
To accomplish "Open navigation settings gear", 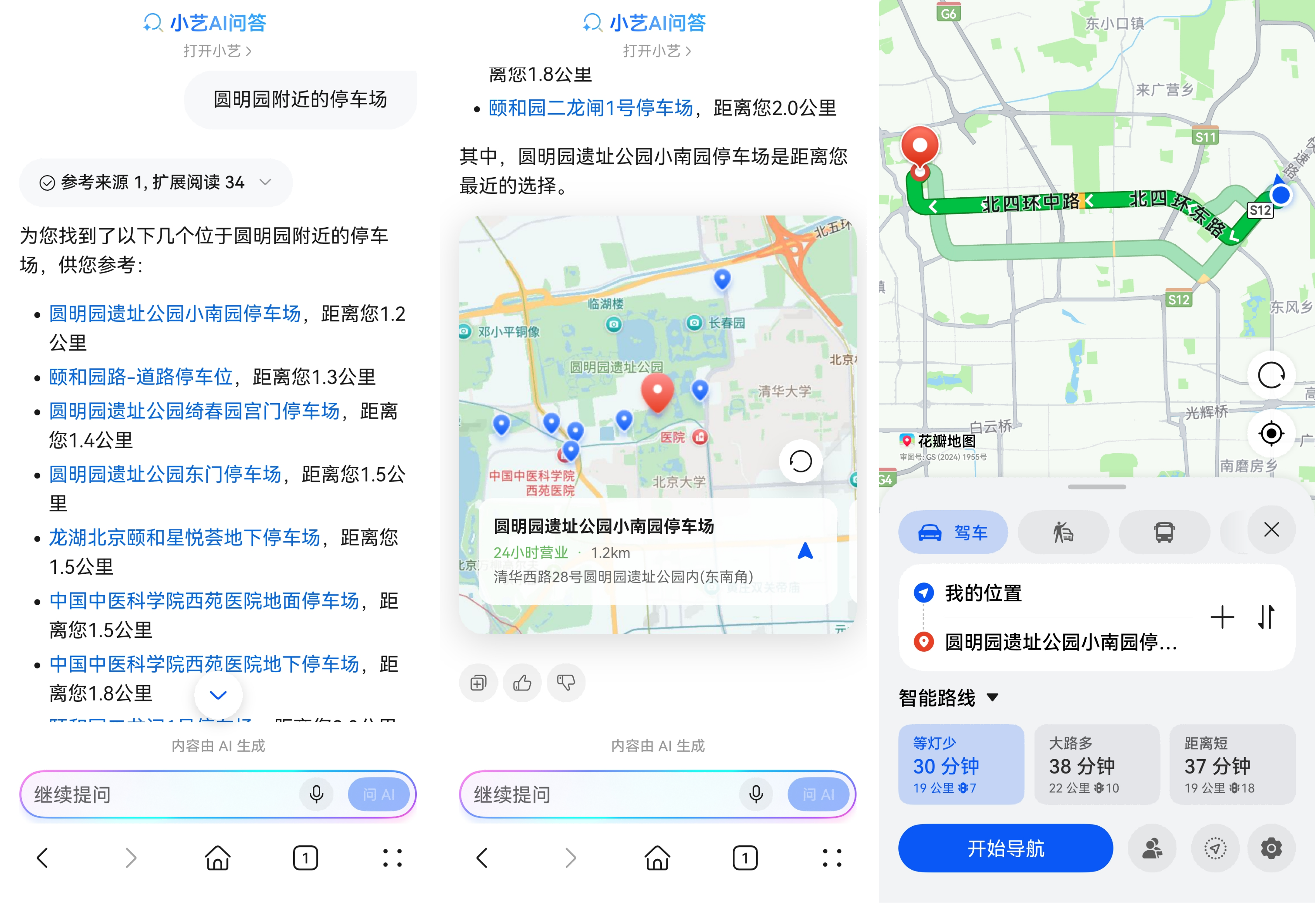I will 1271,848.
